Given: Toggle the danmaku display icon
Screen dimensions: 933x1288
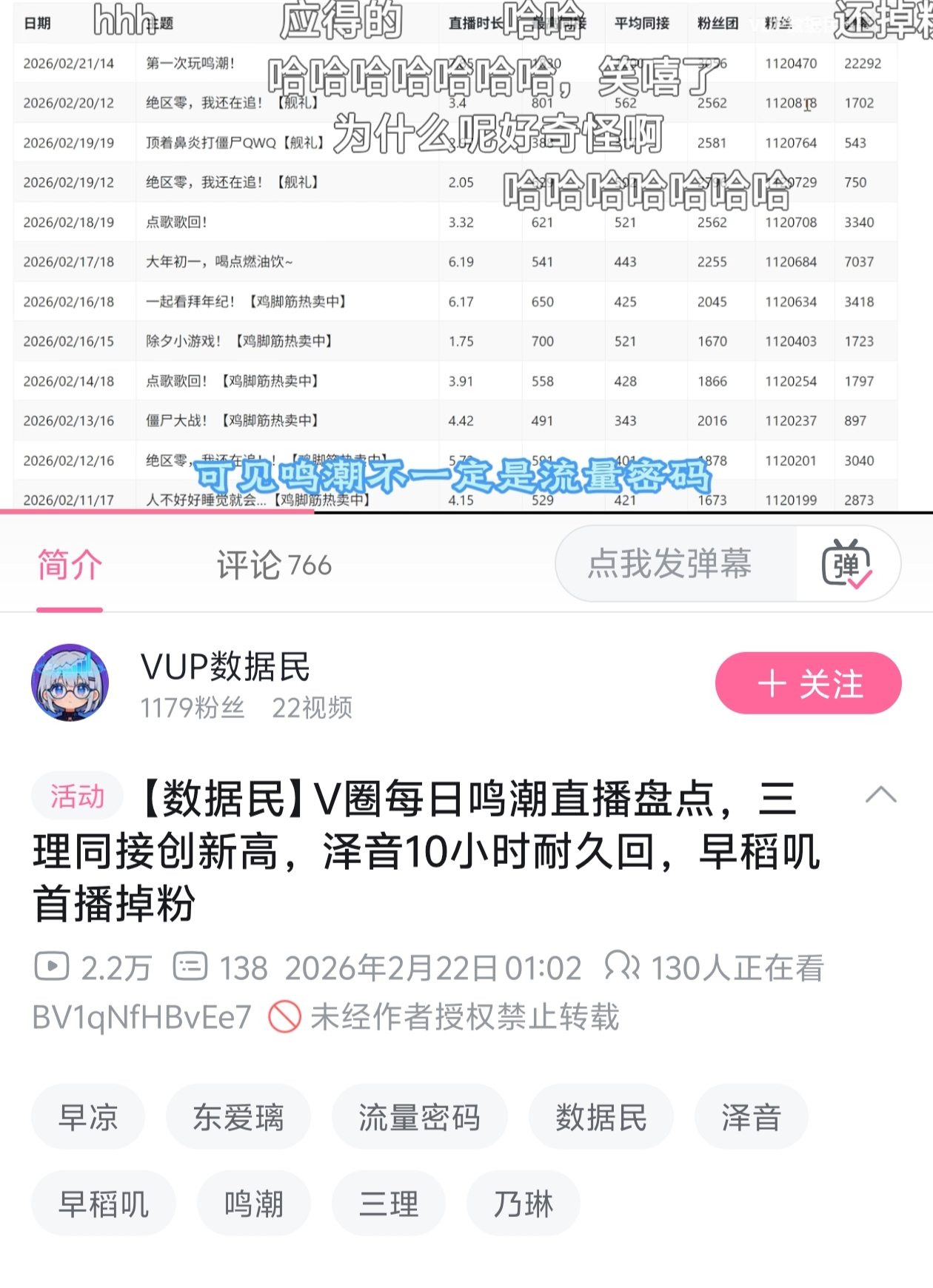Looking at the screenshot, I should click(x=847, y=564).
